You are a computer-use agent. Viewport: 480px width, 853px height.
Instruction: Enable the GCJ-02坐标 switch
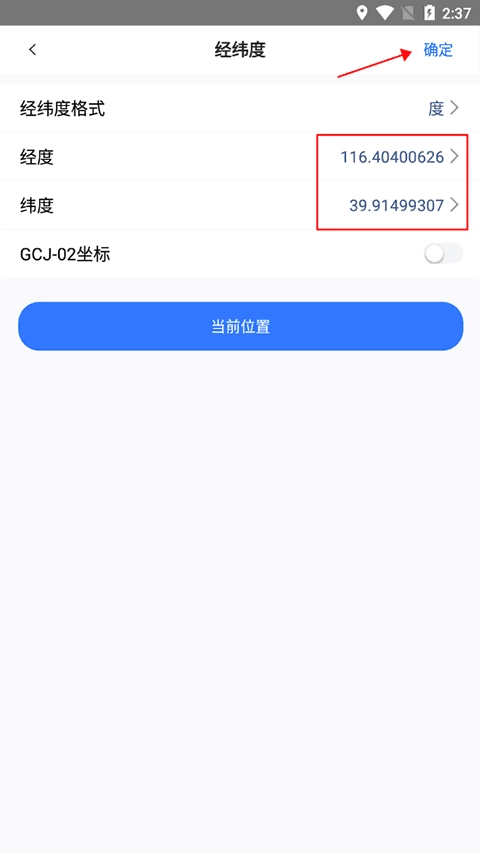click(x=444, y=254)
